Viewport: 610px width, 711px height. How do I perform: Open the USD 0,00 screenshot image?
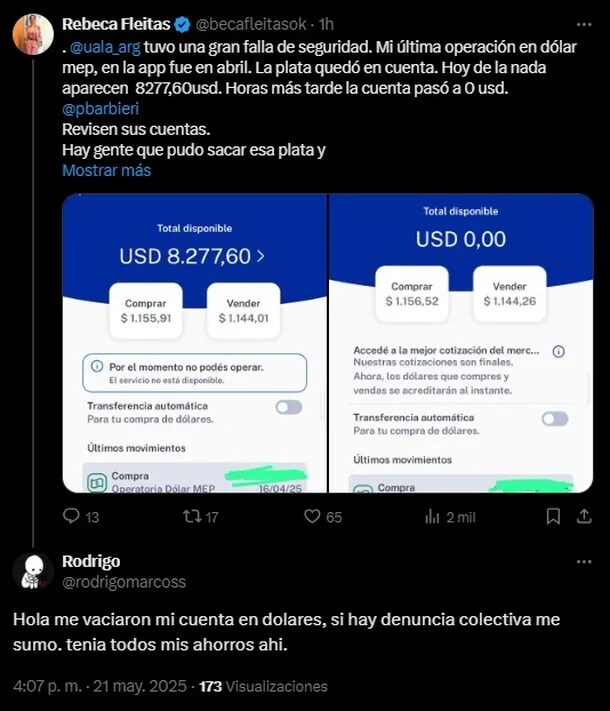pyautogui.click(x=461, y=343)
